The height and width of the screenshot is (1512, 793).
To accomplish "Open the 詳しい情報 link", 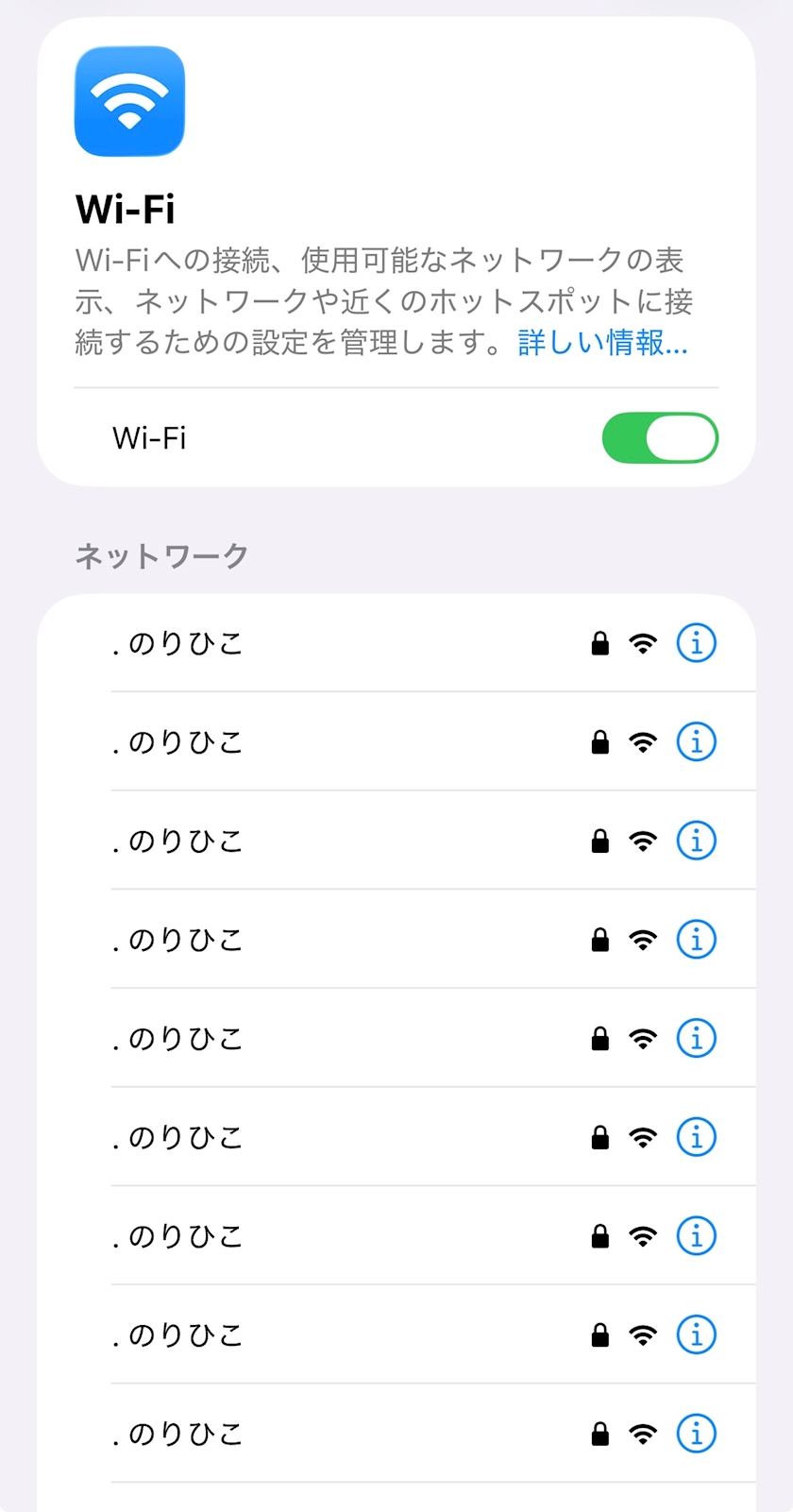I will (x=602, y=342).
